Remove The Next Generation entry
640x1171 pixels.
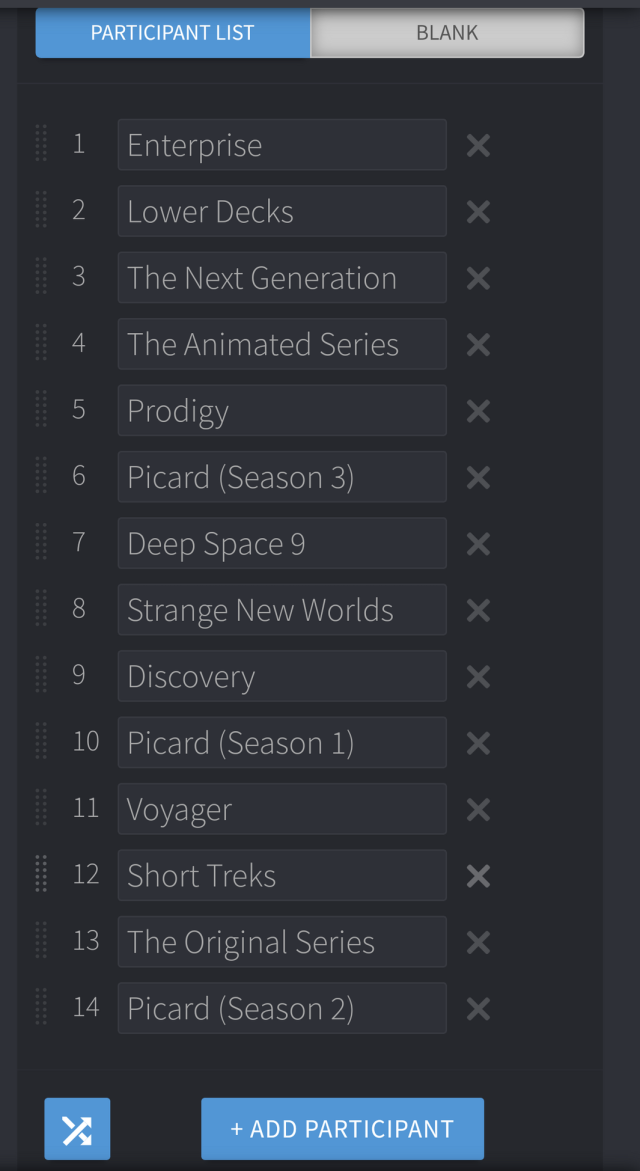[478, 278]
